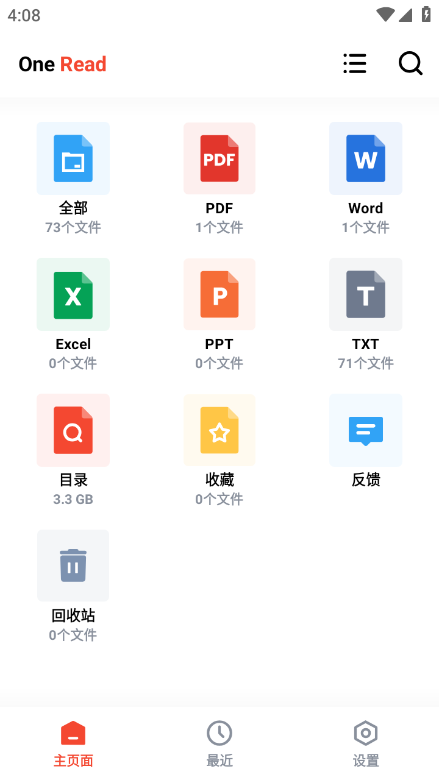Screen dimensions: 439x780
Task: Browse the 目录 directory tile
Action: [73, 450]
